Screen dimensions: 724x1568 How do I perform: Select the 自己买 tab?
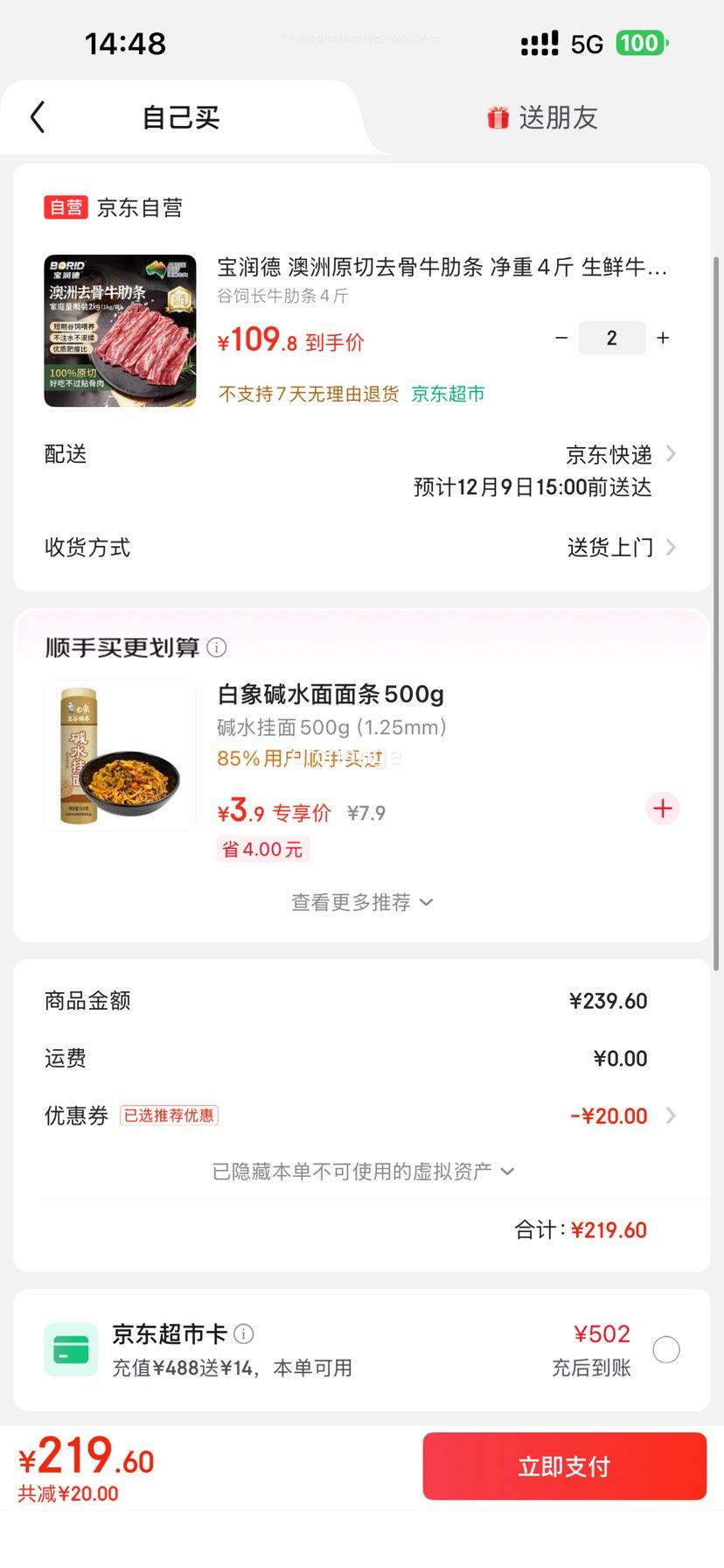(181, 117)
